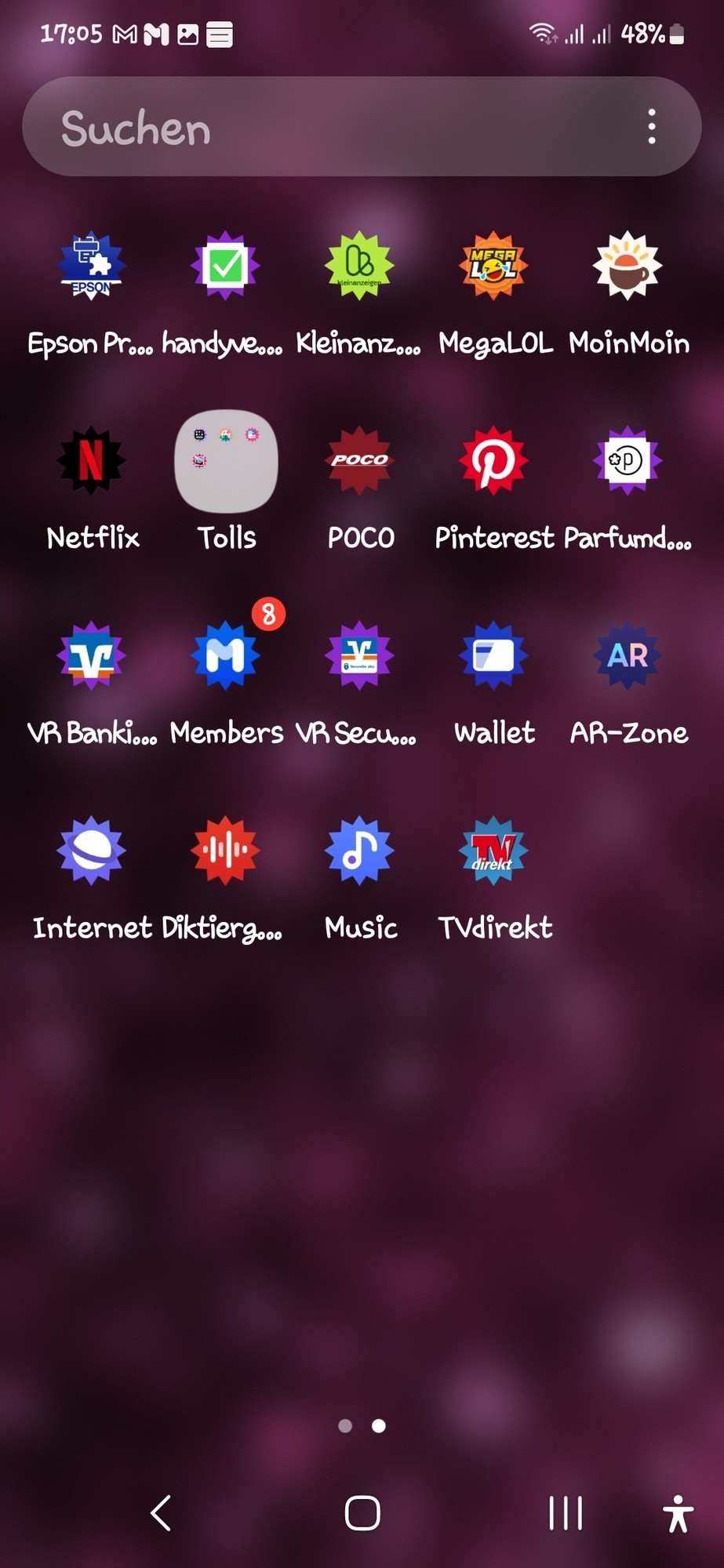Open the Wallet app

(x=493, y=655)
